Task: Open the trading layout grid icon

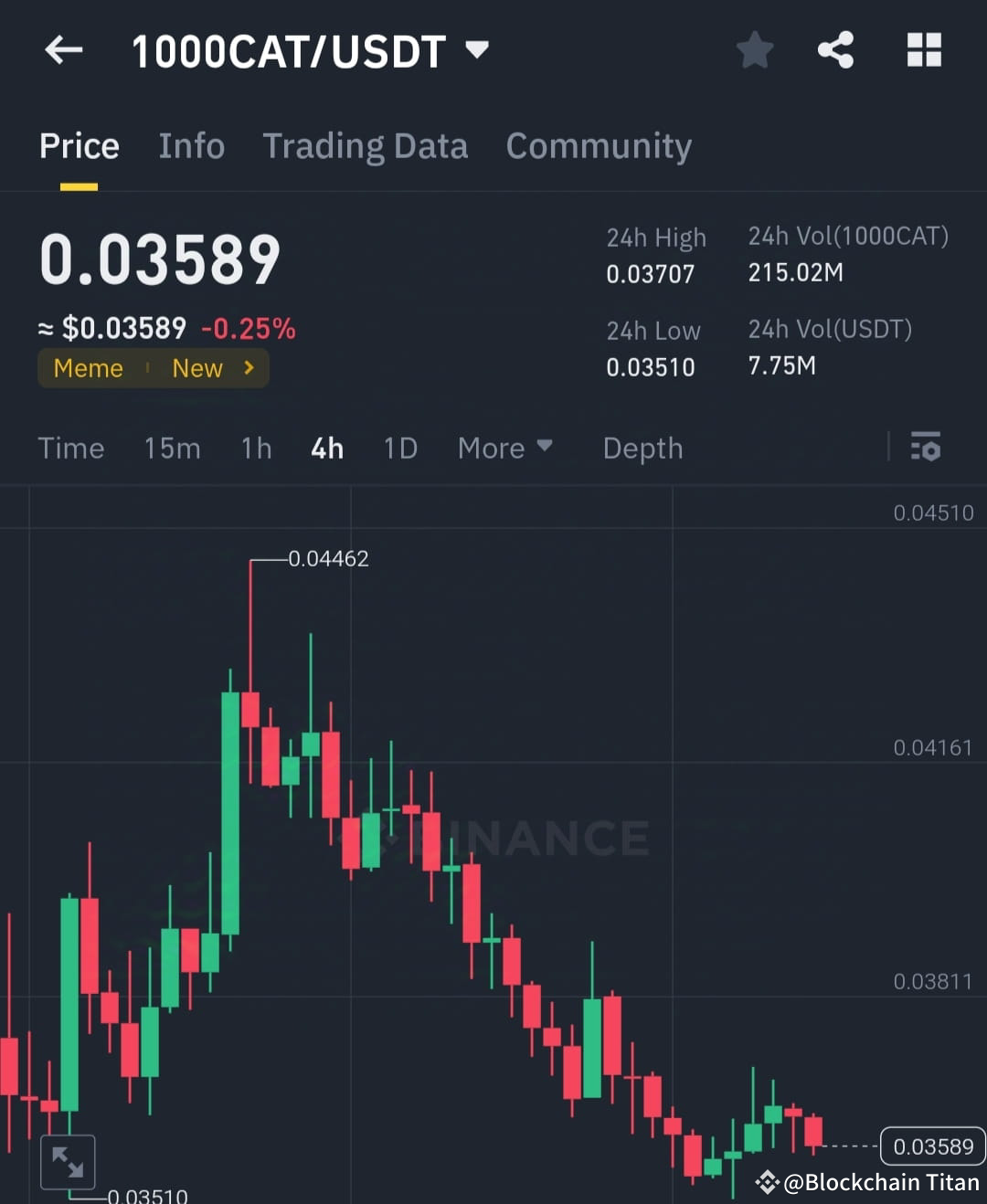Action: pyautogui.click(x=924, y=50)
